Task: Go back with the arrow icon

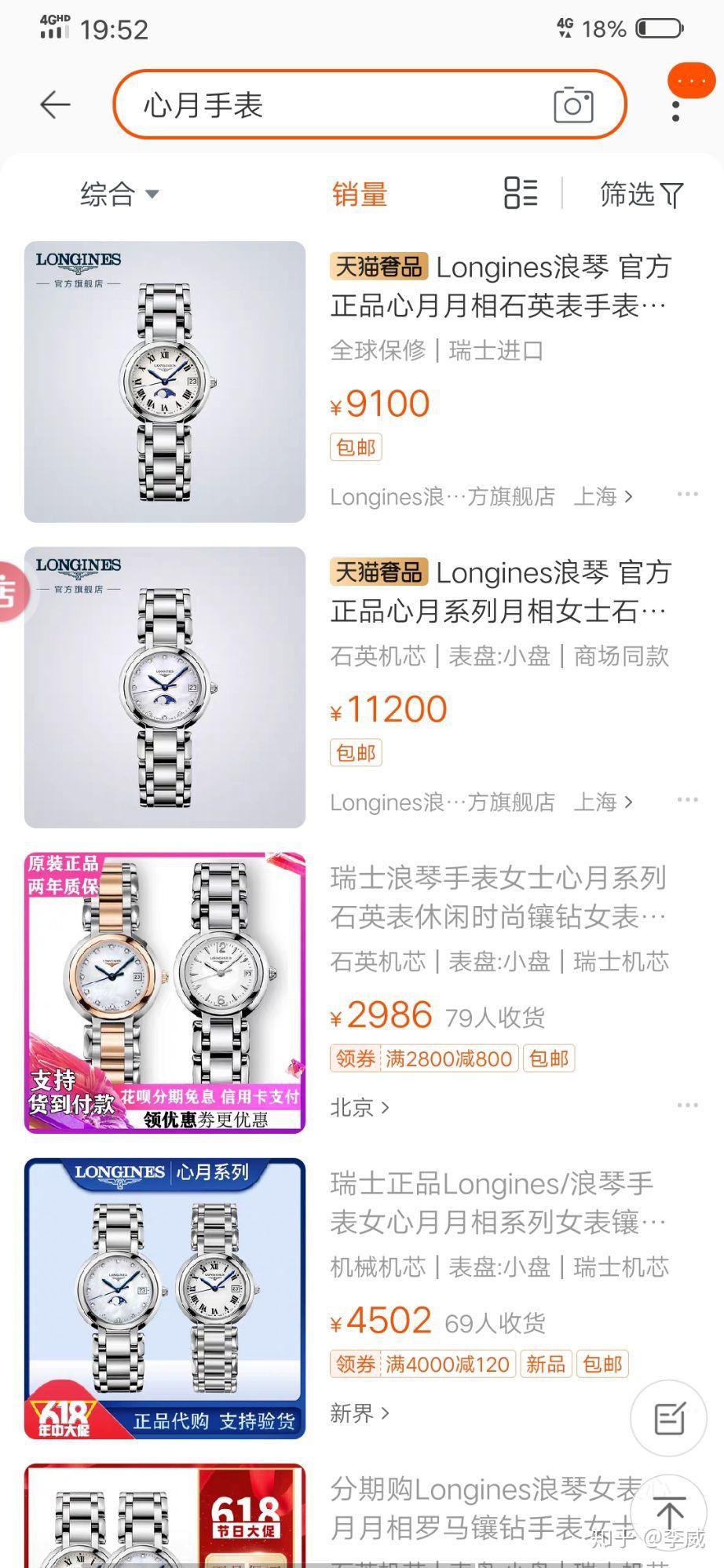Action: click(55, 104)
